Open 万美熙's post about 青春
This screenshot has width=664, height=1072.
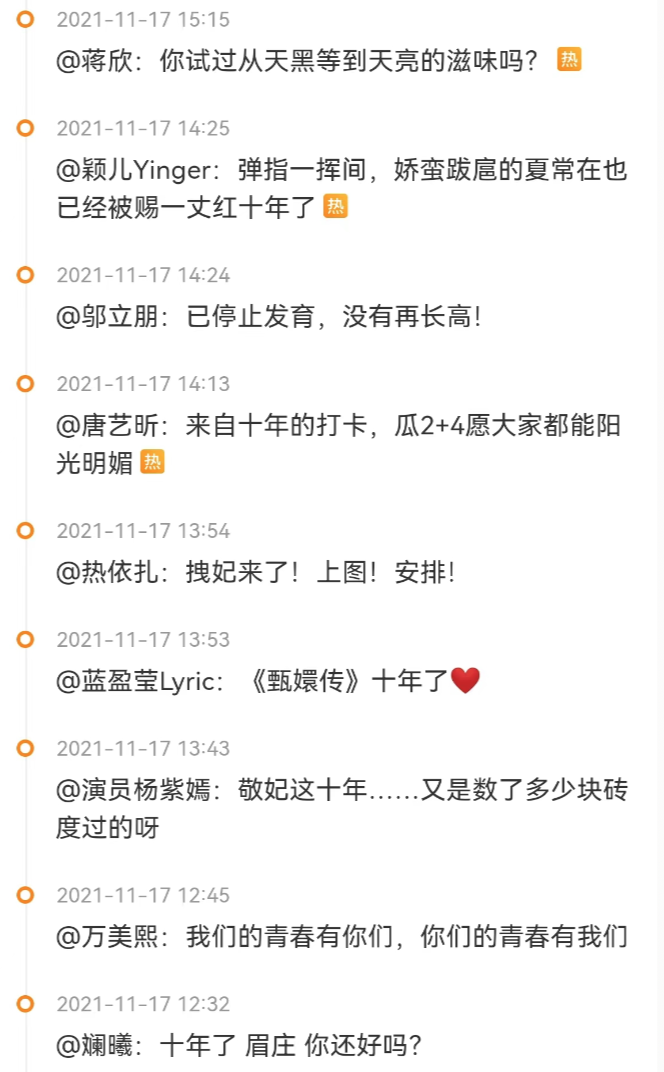(342, 937)
